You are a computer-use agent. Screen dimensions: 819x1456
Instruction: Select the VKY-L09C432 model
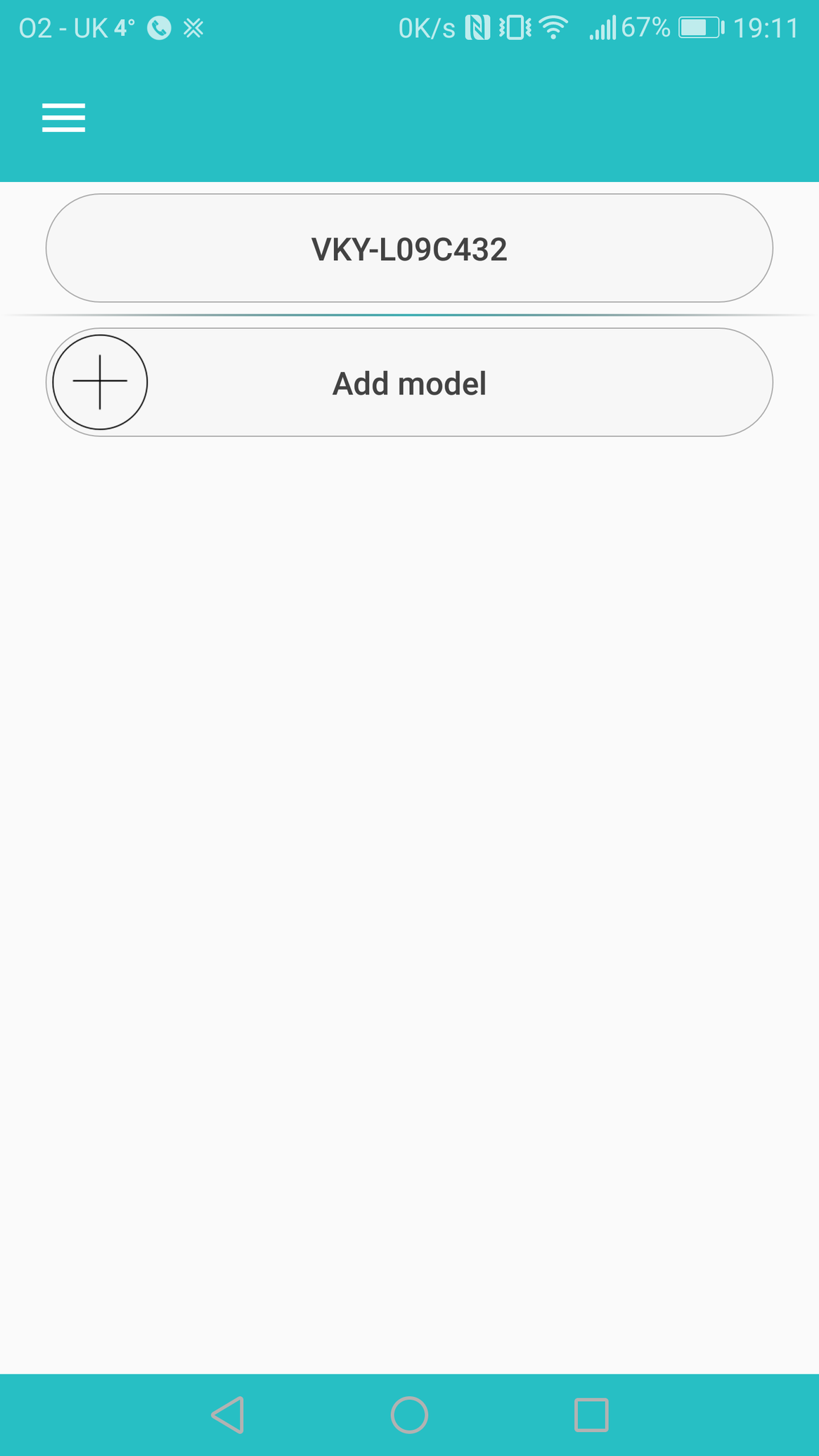tap(409, 248)
